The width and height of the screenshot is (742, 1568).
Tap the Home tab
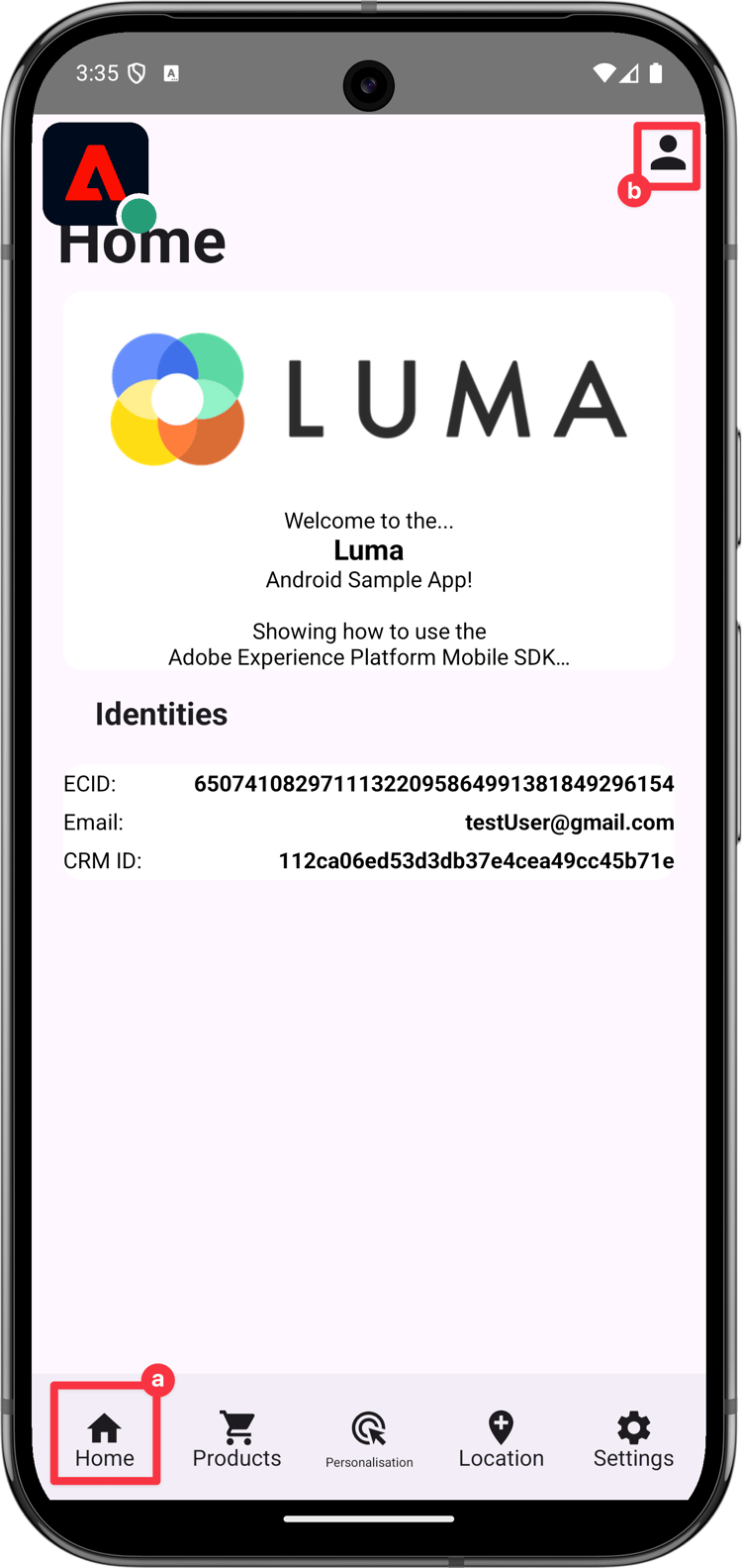[x=105, y=1438]
